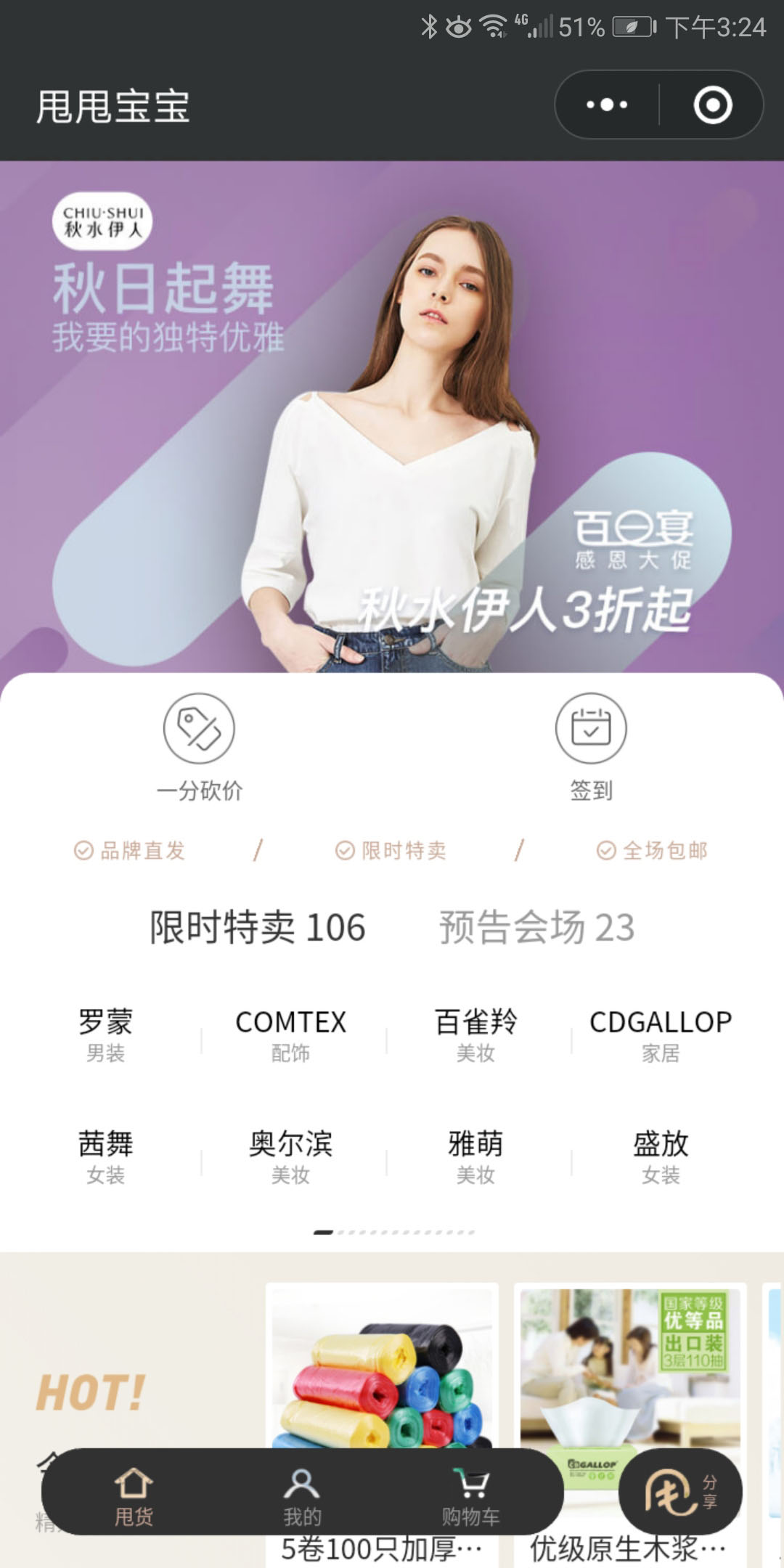The height and width of the screenshot is (1568, 784).
Task: Select the 限时特卖 106 tab
Action: click(x=257, y=927)
